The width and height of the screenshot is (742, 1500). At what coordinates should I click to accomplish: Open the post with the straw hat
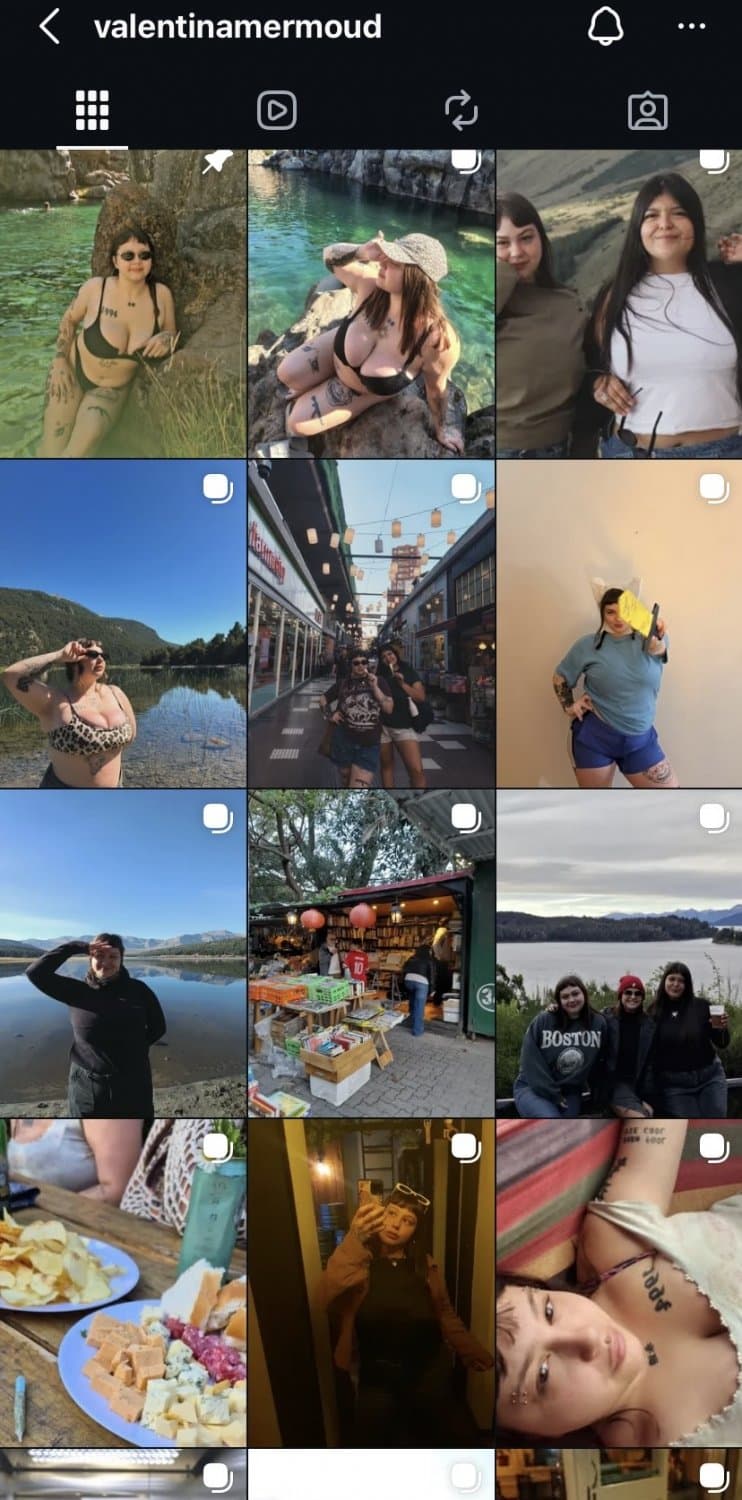[x=371, y=303]
